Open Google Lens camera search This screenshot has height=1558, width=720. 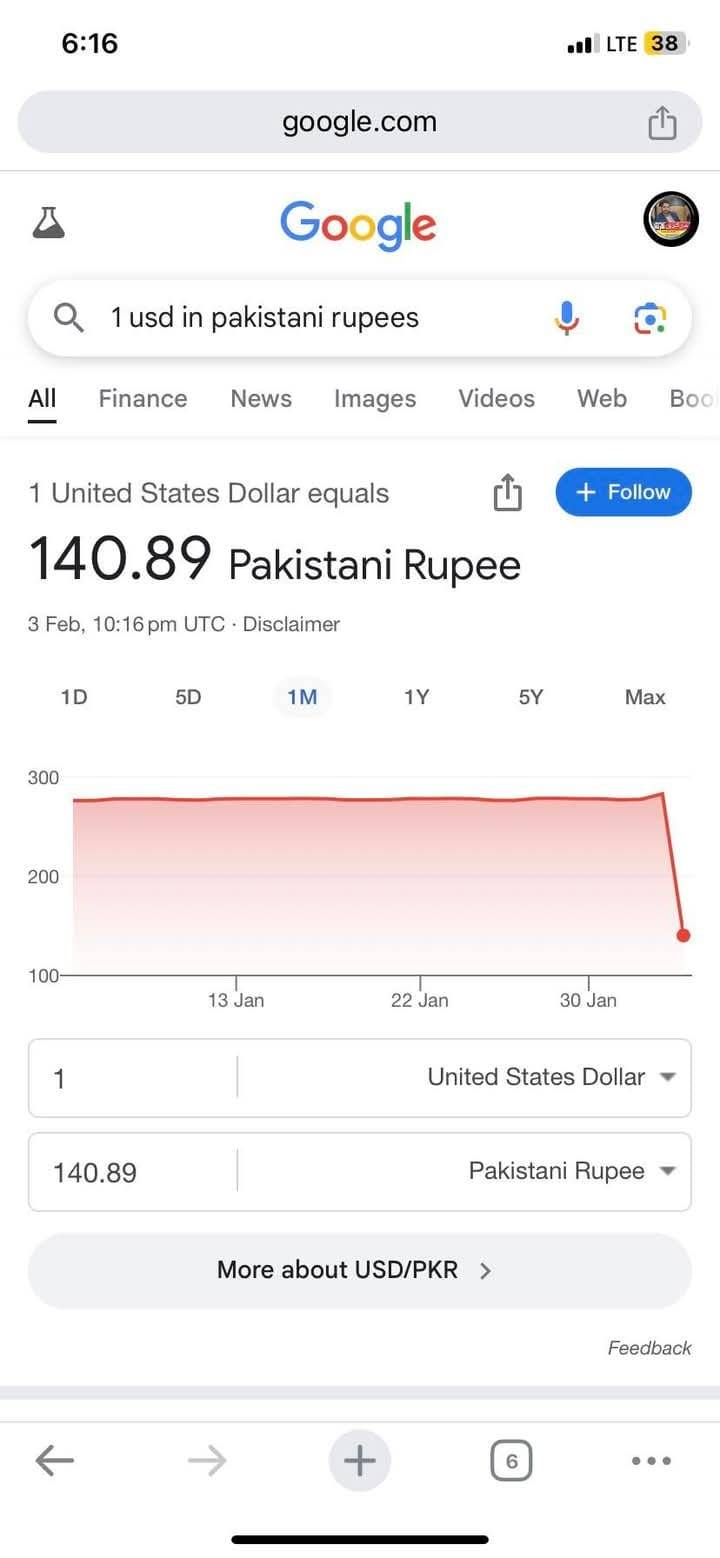pos(650,318)
